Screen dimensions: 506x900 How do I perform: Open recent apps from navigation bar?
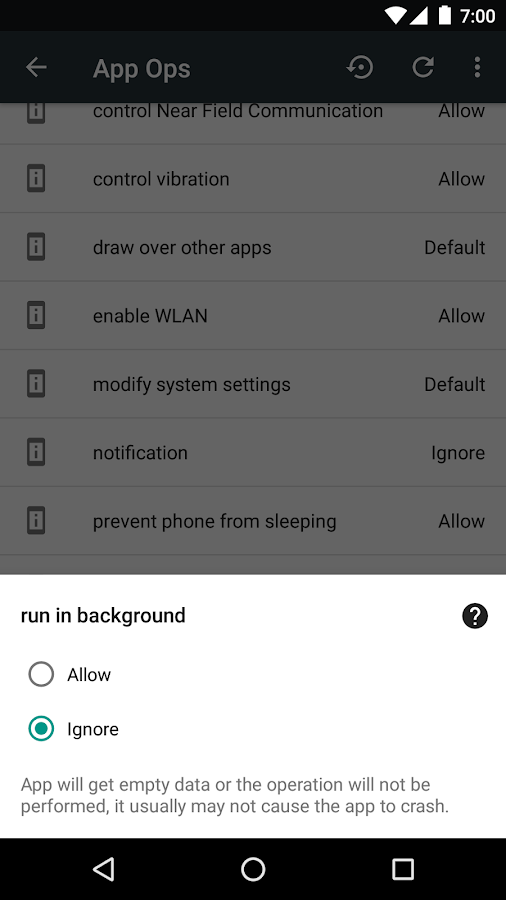[403, 870]
